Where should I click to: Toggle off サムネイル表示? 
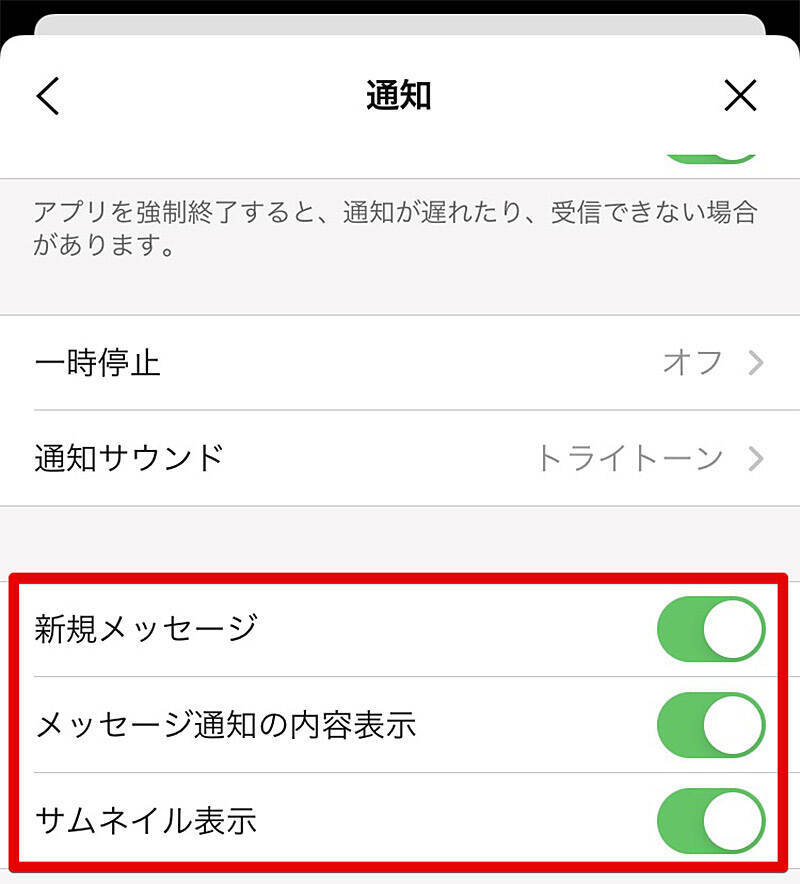710,821
